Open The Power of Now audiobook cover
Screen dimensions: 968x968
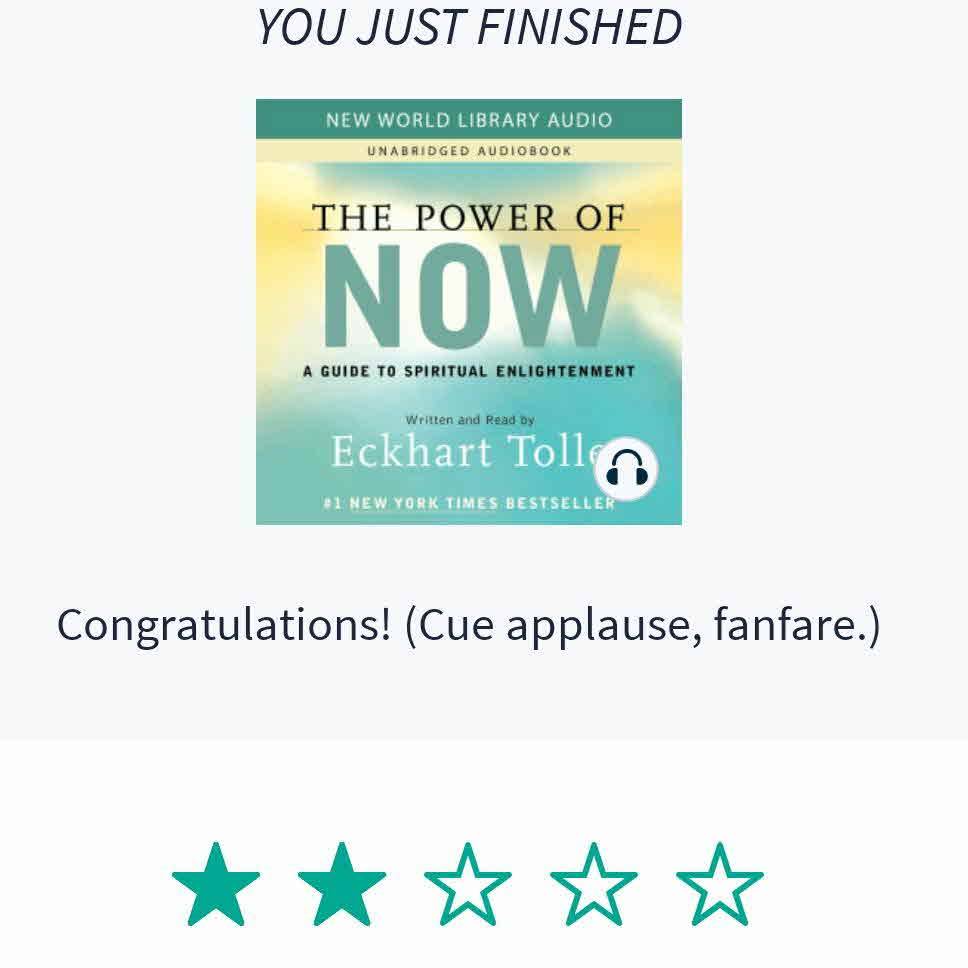(x=468, y=311)
